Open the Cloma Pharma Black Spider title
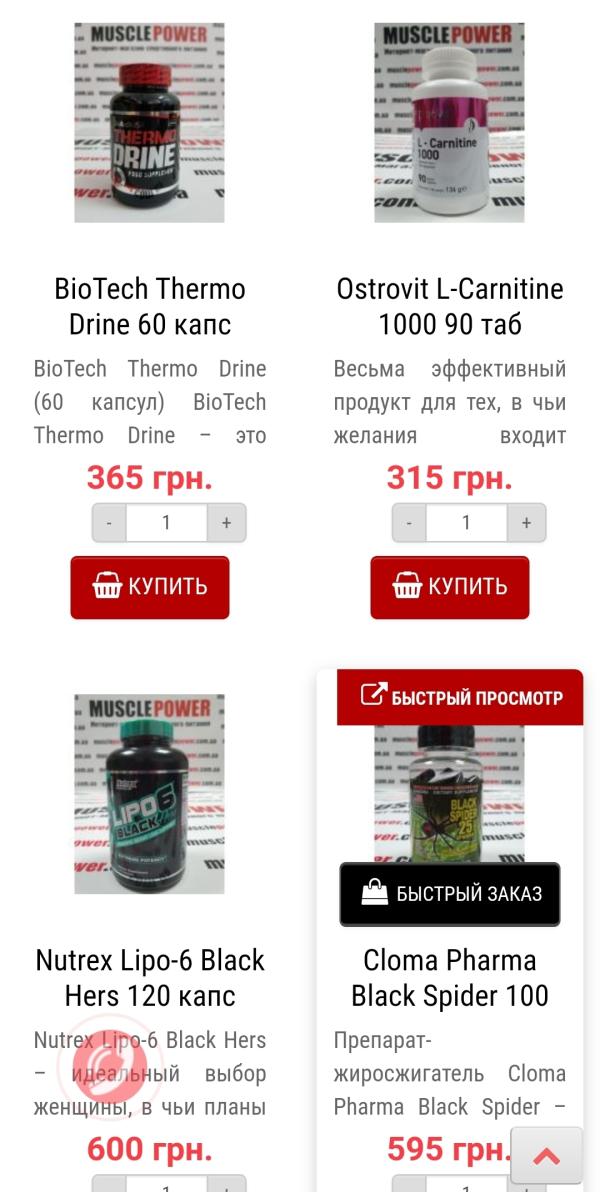 pyautogui.click(x=450, y=977)
